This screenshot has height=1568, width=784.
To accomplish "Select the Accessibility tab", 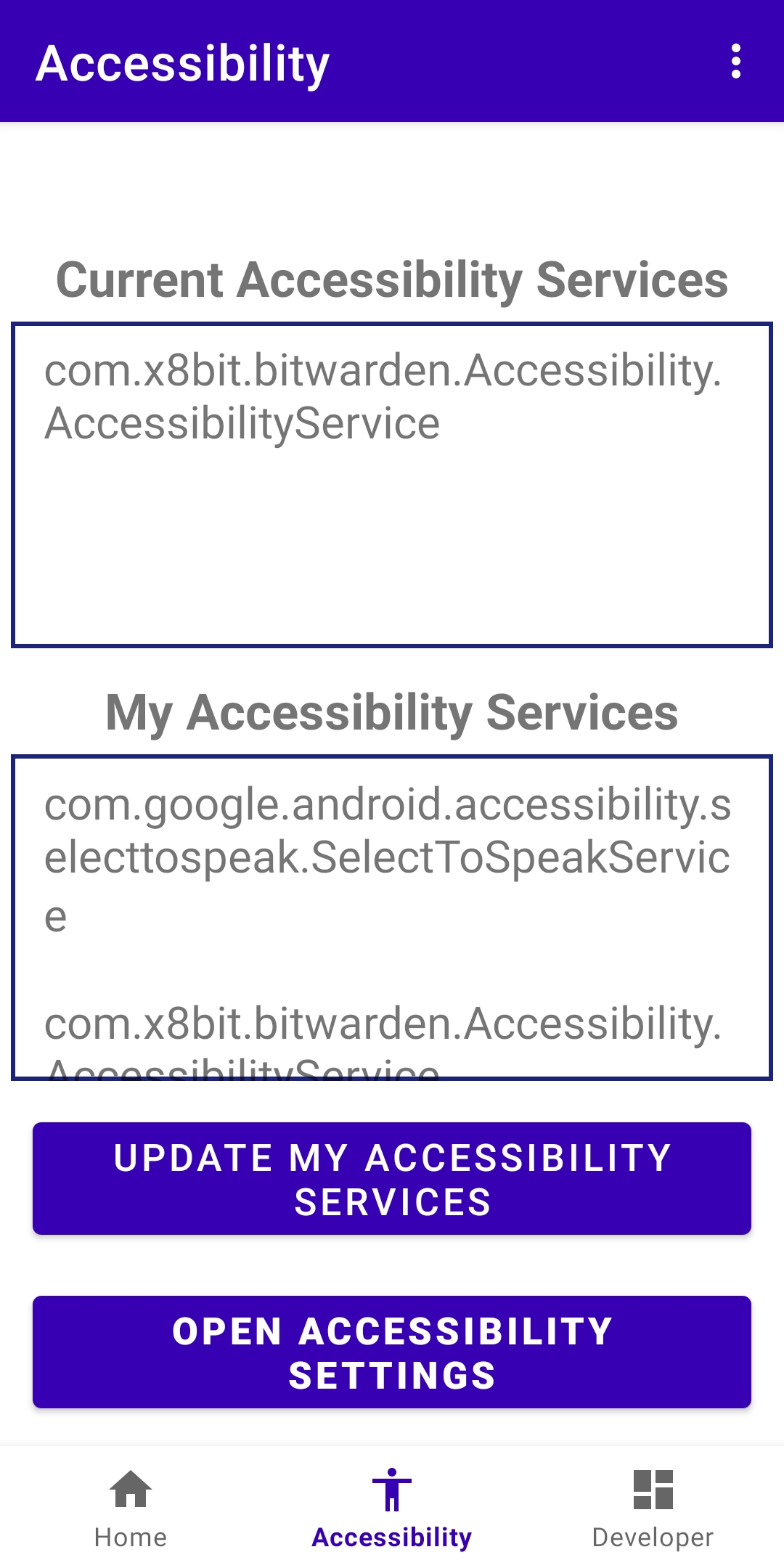I will pyautogui.click(x=392, y=1508).
